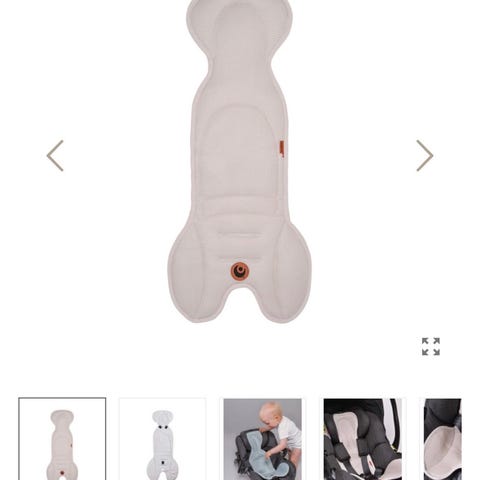Open the thumbnail of liner in black seat
This screenshot has width=480, height=480.
click(363, 439)
